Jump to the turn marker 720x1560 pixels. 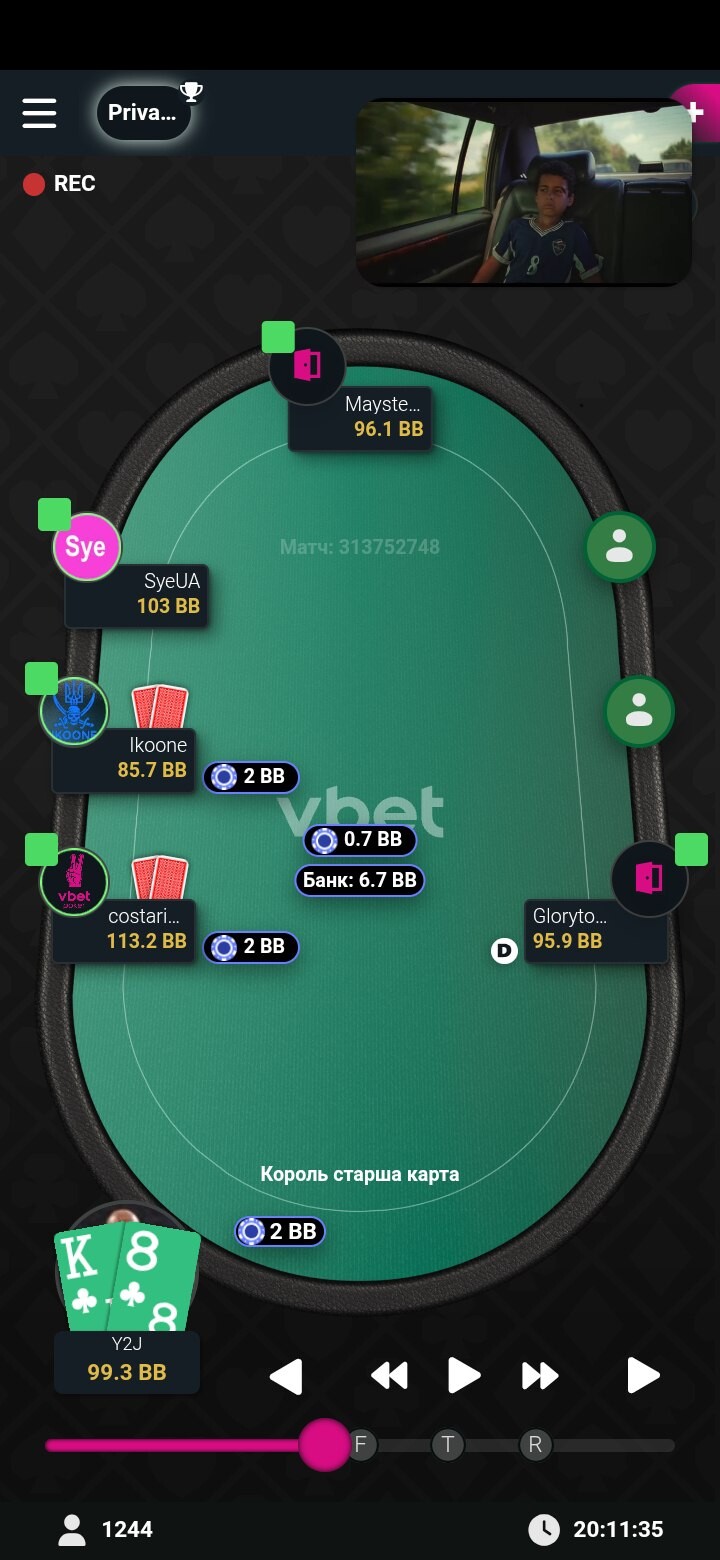pyautogui.click(x=448, y=1444)
